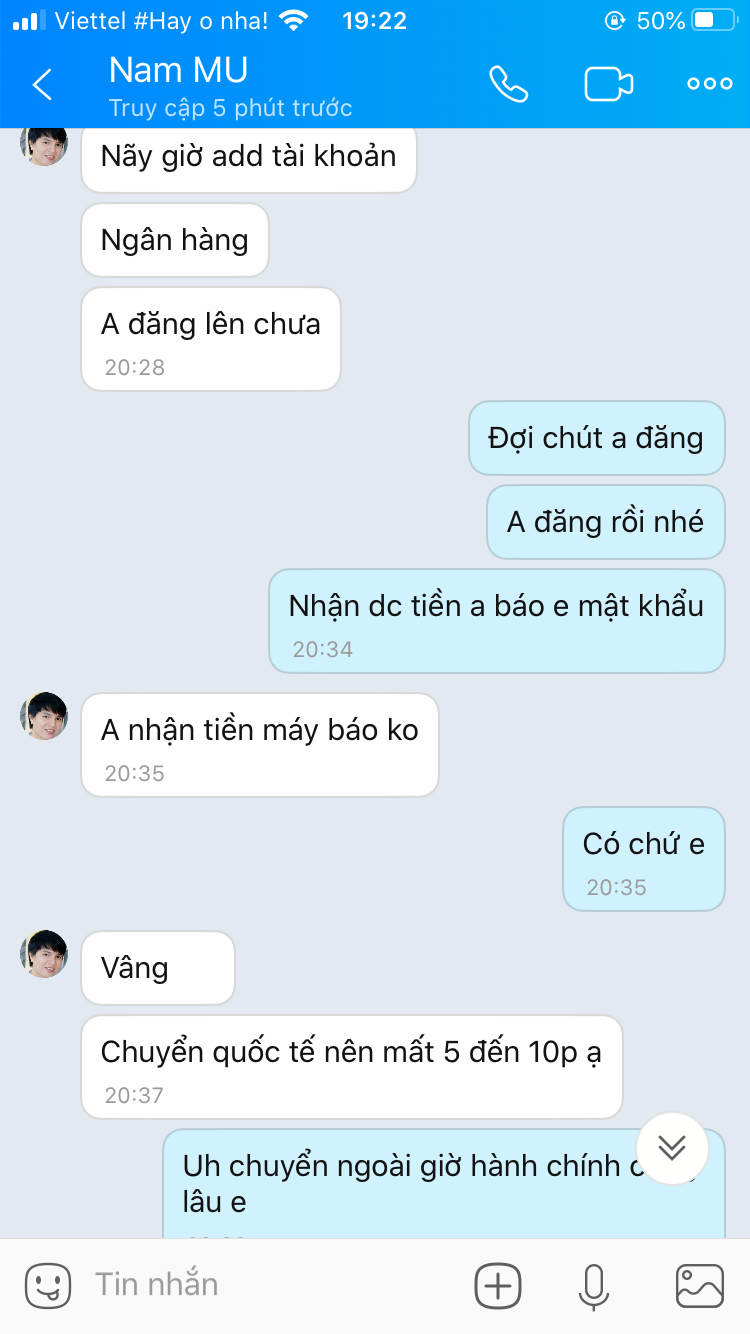This screenshot has width=750, height=1334.
Task: Open the photo gallery picker
Action: 700,1285
